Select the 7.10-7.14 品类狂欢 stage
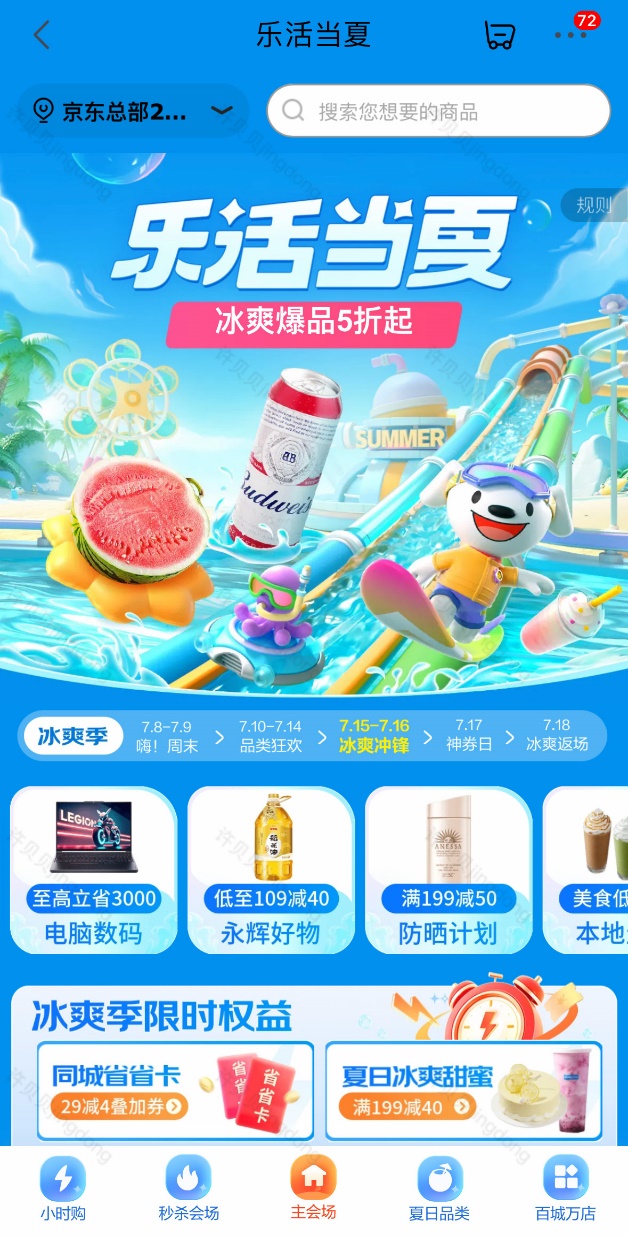Image resolution: width=628 pixels, height=1236 pixels. coord(270,736)
